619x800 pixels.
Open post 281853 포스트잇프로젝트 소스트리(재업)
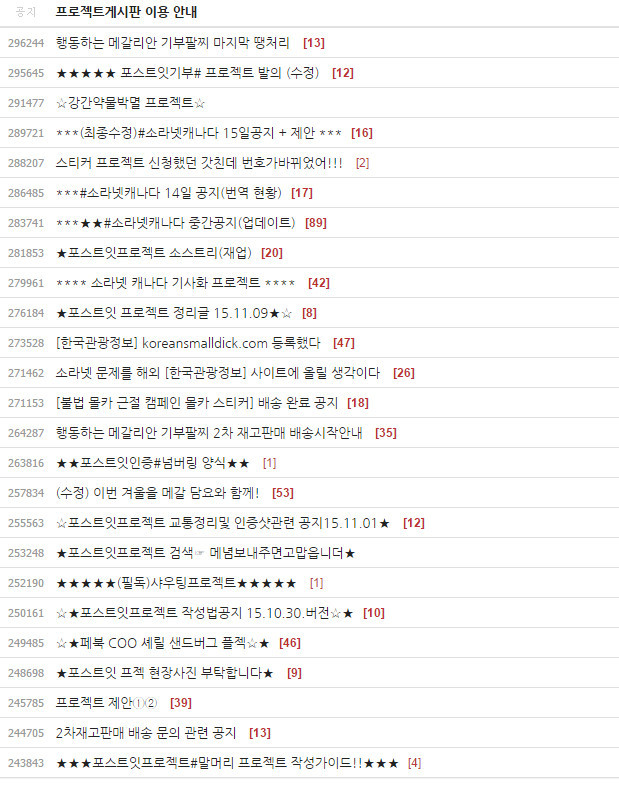(154, 253)
